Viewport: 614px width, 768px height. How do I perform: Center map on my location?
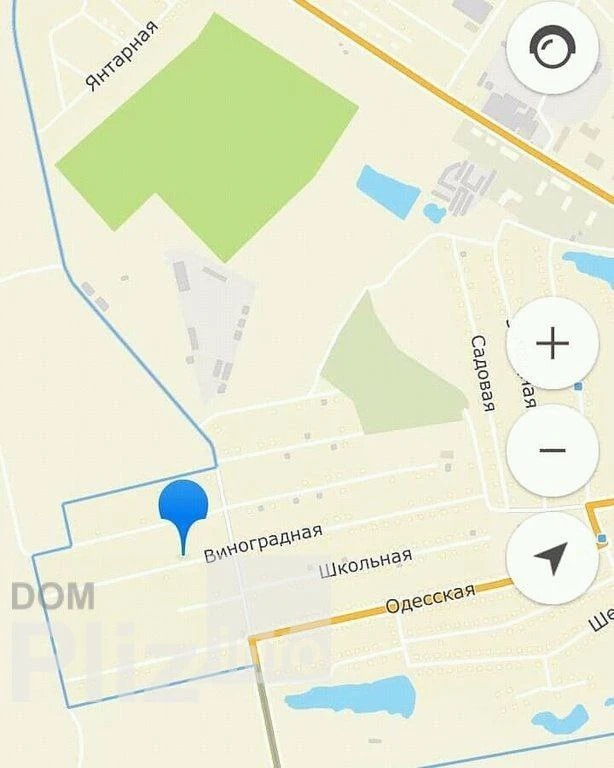552,558
